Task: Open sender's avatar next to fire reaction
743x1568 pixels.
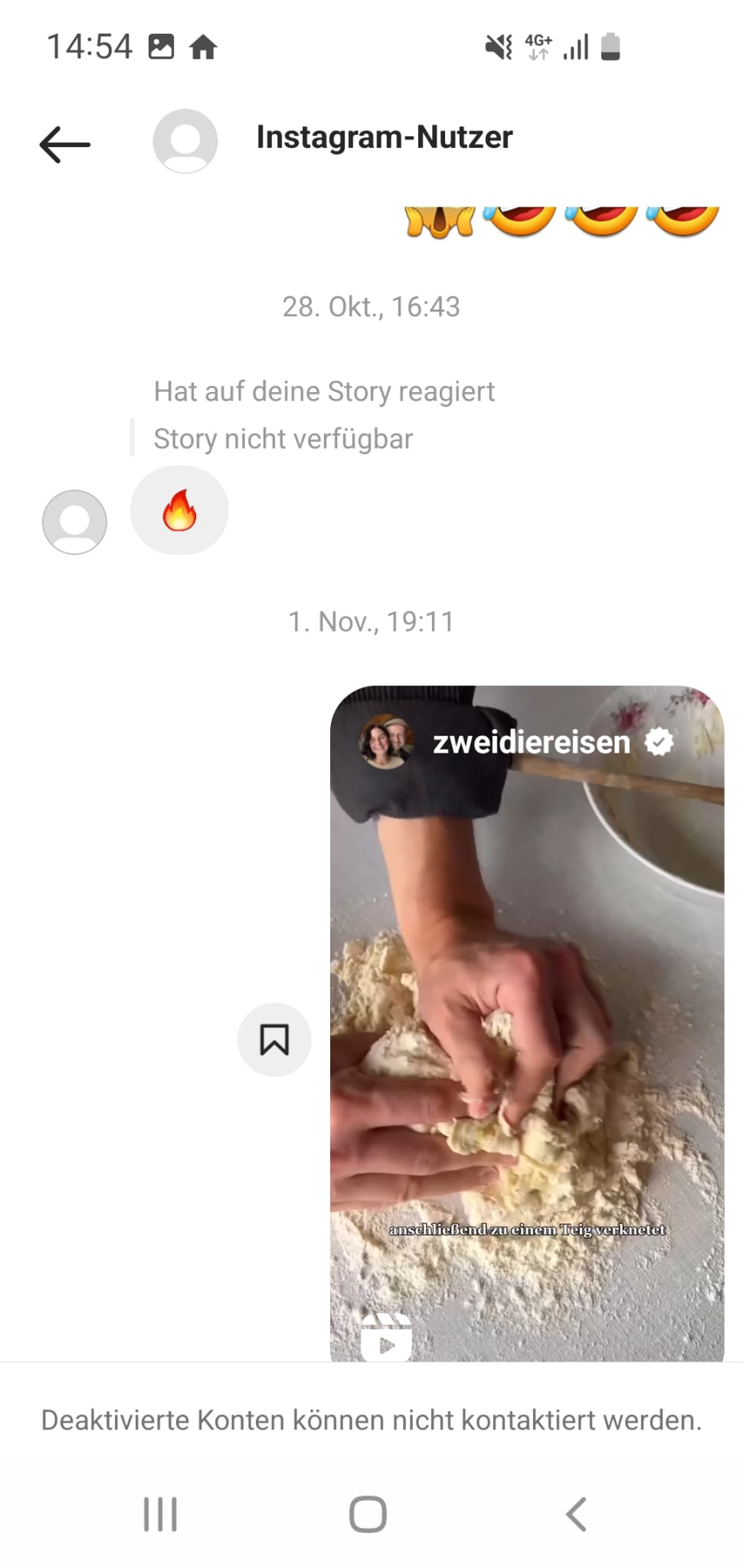Action: [74, 521]
